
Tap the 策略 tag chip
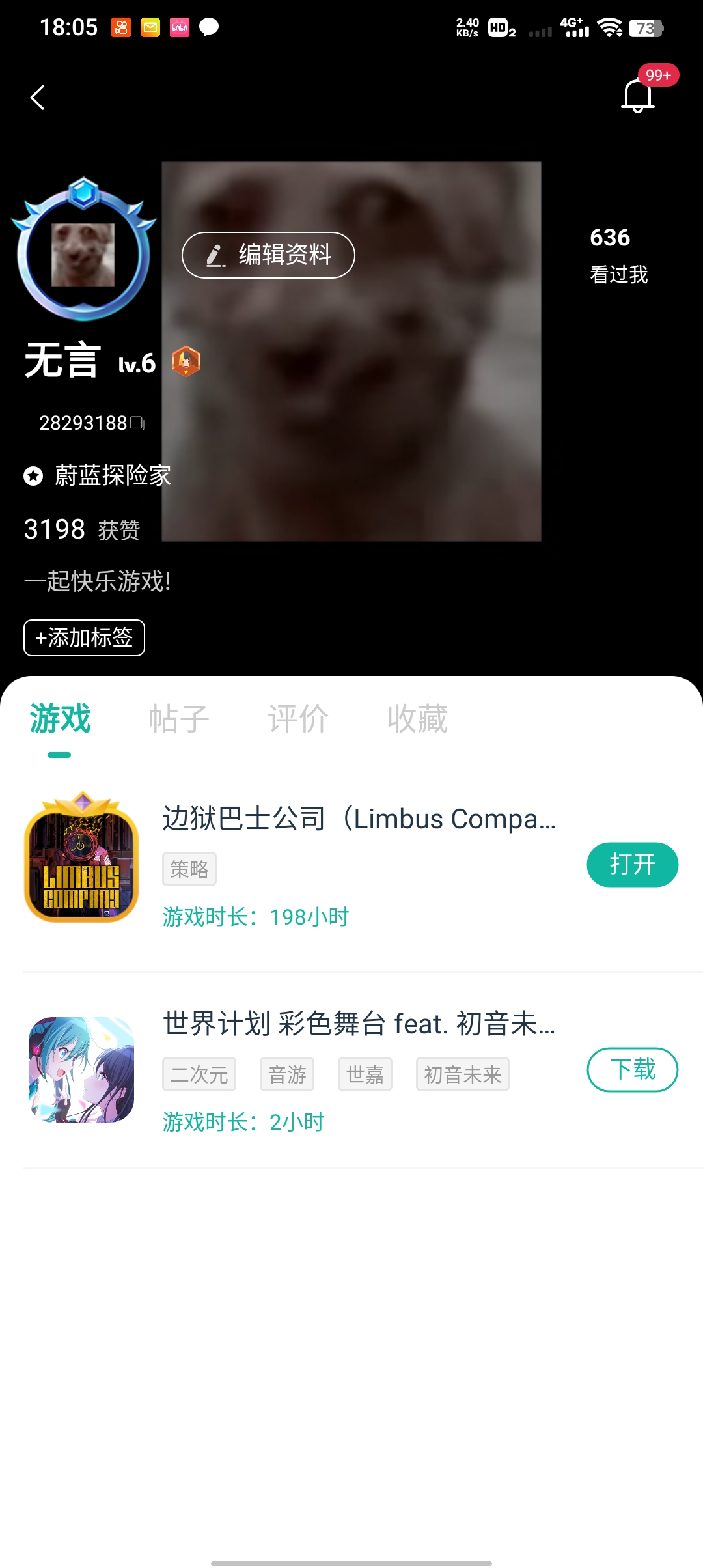pos(189,869)
